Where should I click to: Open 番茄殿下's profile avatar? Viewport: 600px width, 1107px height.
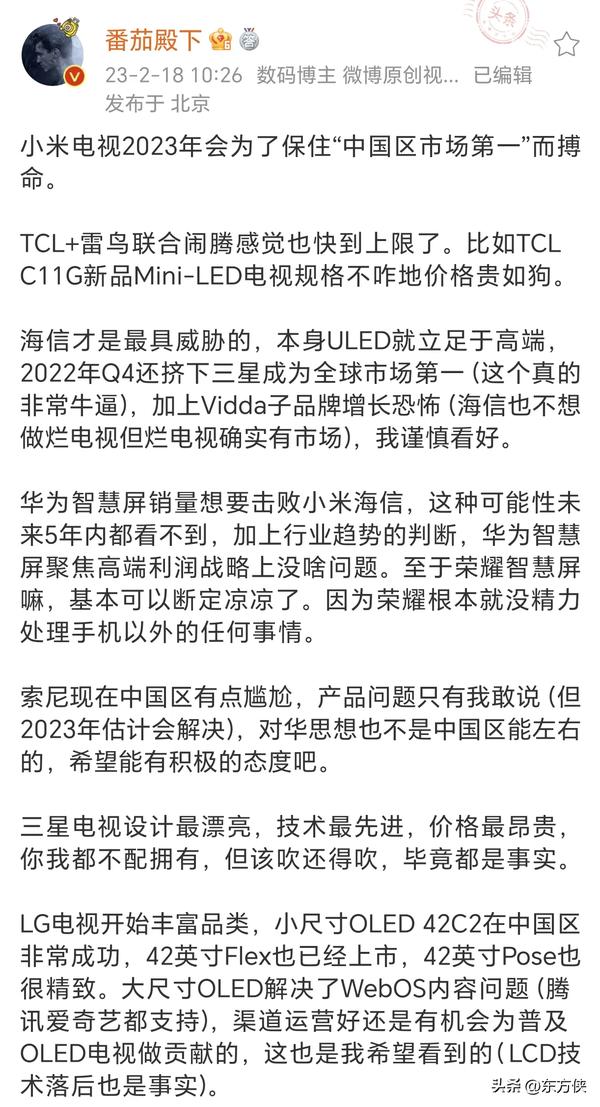[52, 54]
